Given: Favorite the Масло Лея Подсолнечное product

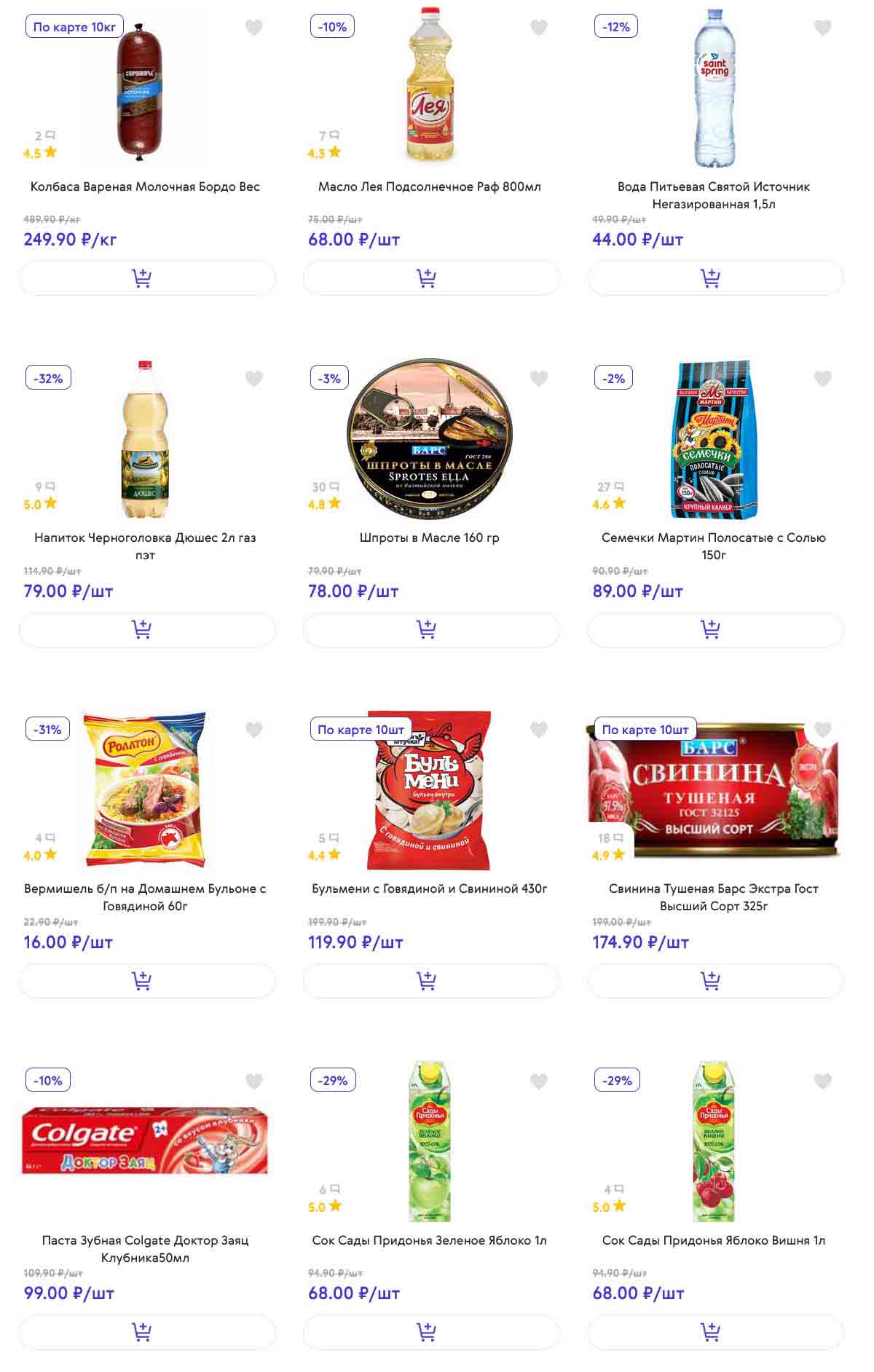Looking at the screenshot, I should pyautogui.click(x=538, y=28).
